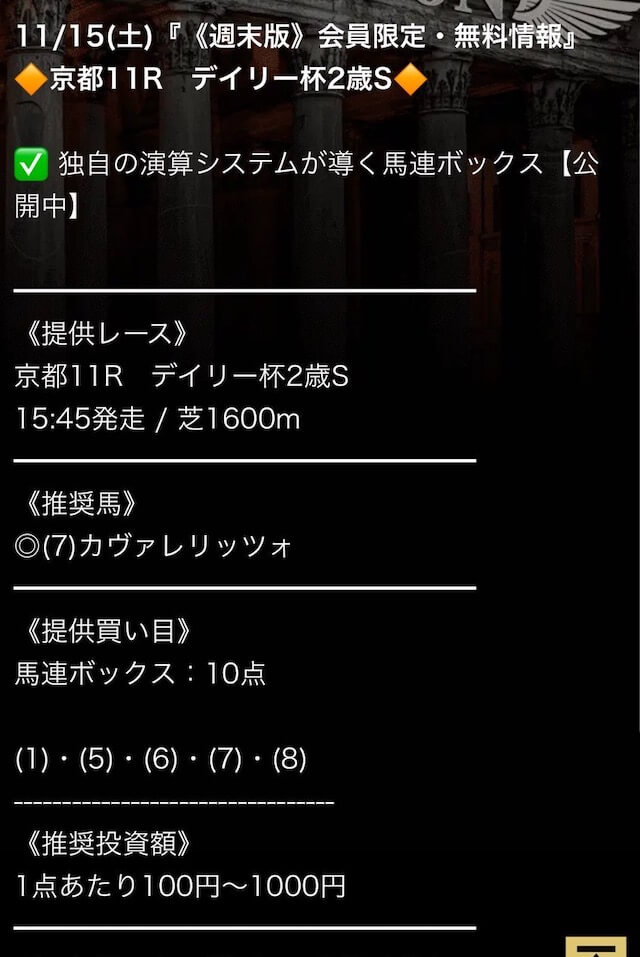Tap the yellow back-to-top button
The image size is (640, 957).
pyautogui.click(x=595, y=947)
